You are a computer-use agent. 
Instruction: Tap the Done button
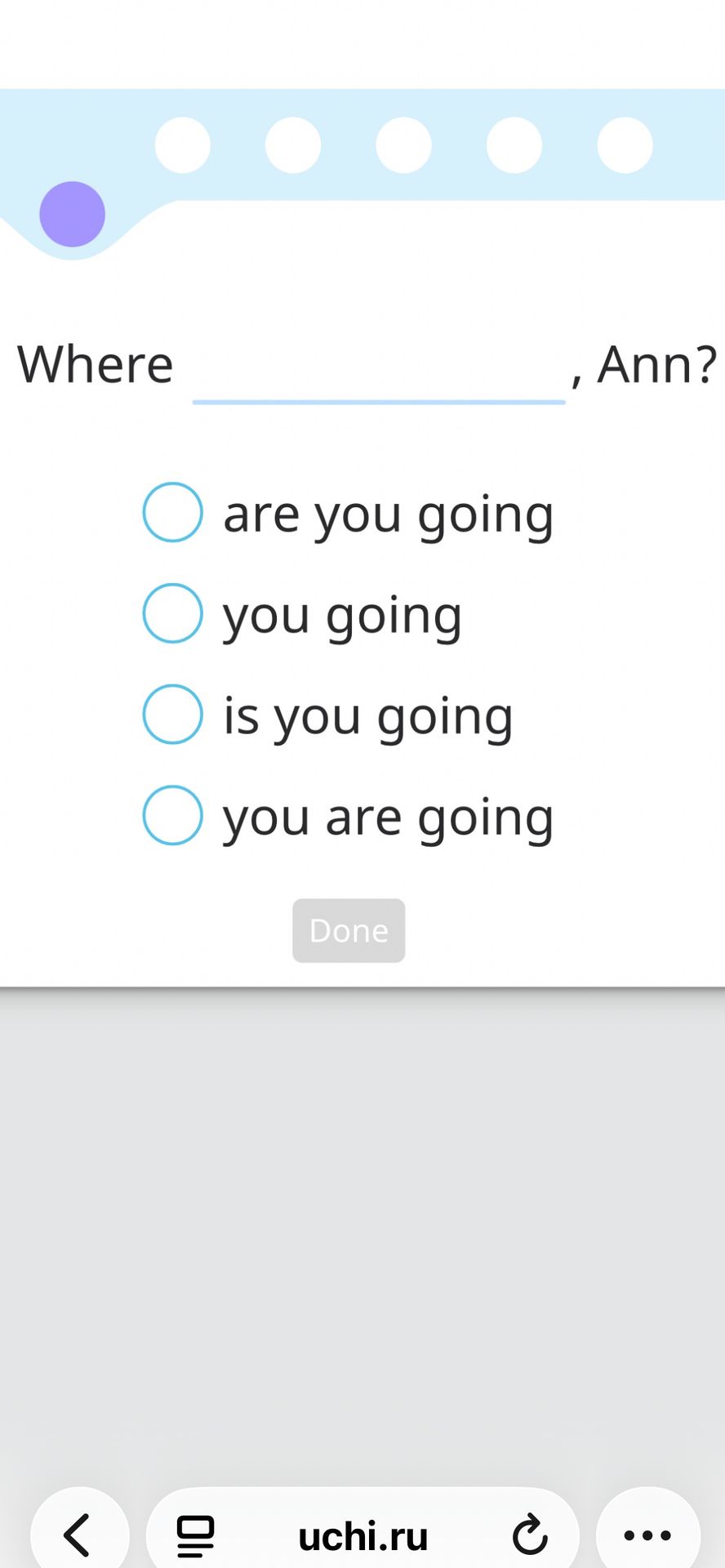[349, 930]
